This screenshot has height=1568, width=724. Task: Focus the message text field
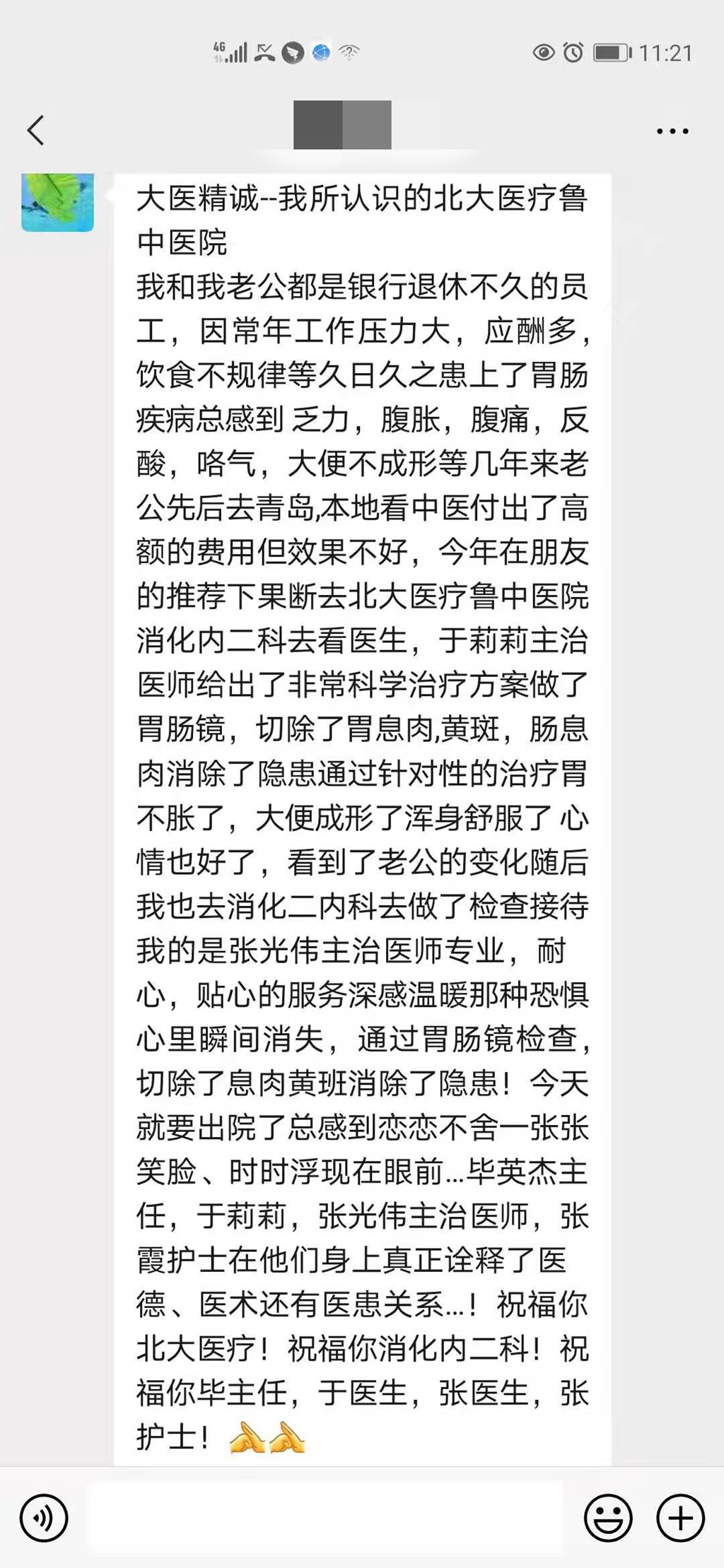click(325, 1518)
